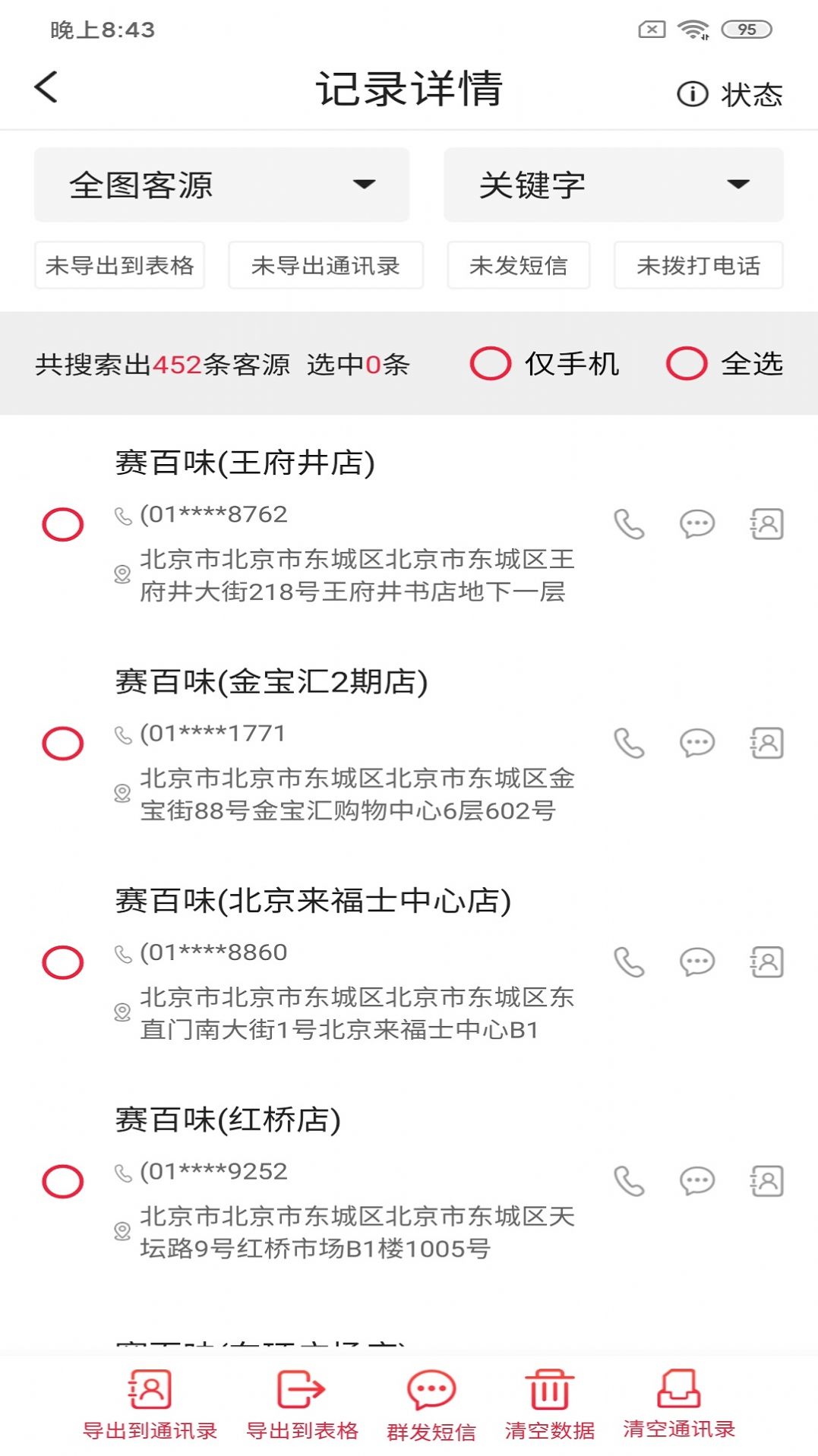Select the 赛百味(红桥店) entry

(63, 1182)
